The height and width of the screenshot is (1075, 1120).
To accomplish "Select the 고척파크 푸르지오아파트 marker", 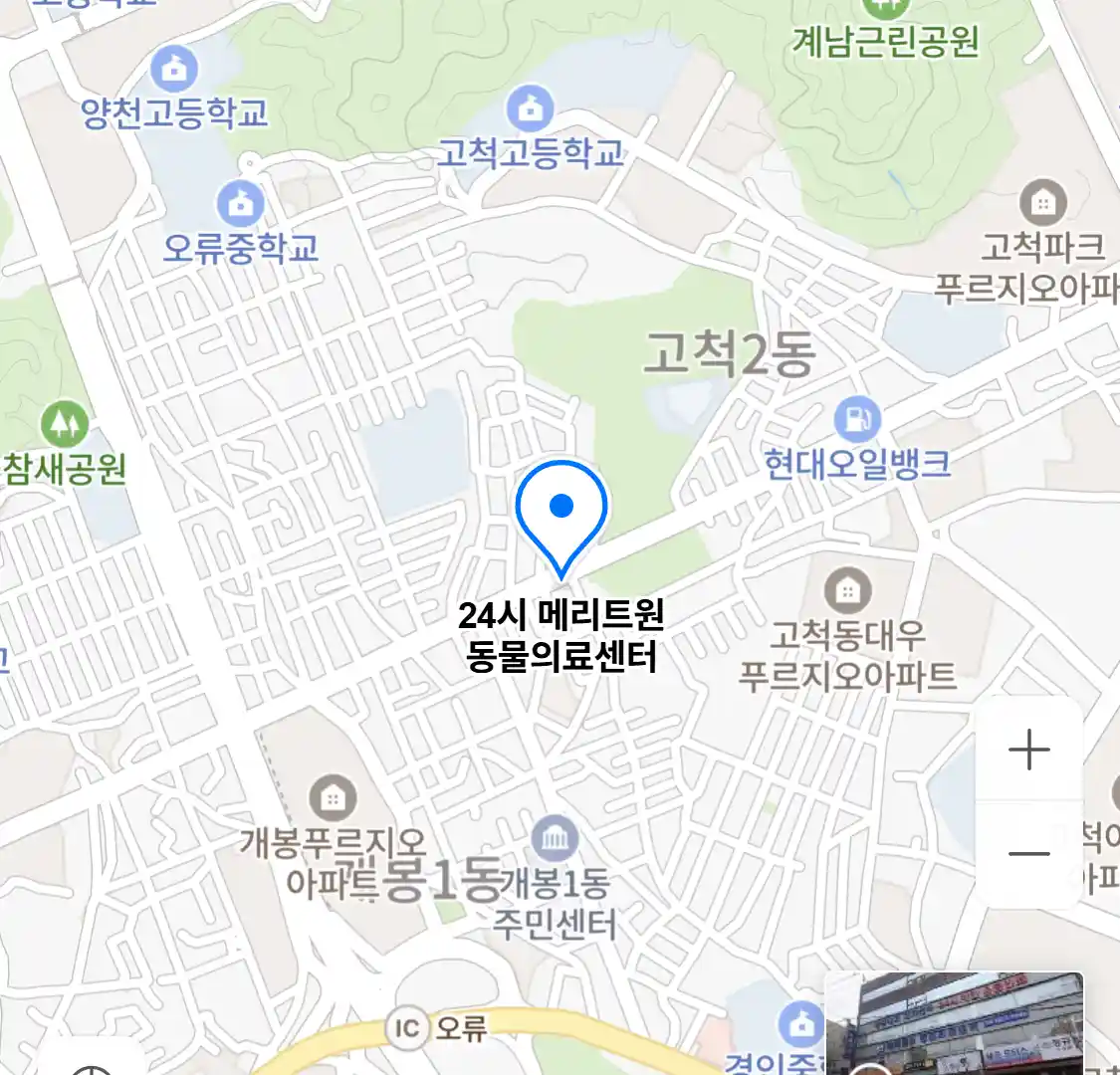I will tap(1042, 204).
